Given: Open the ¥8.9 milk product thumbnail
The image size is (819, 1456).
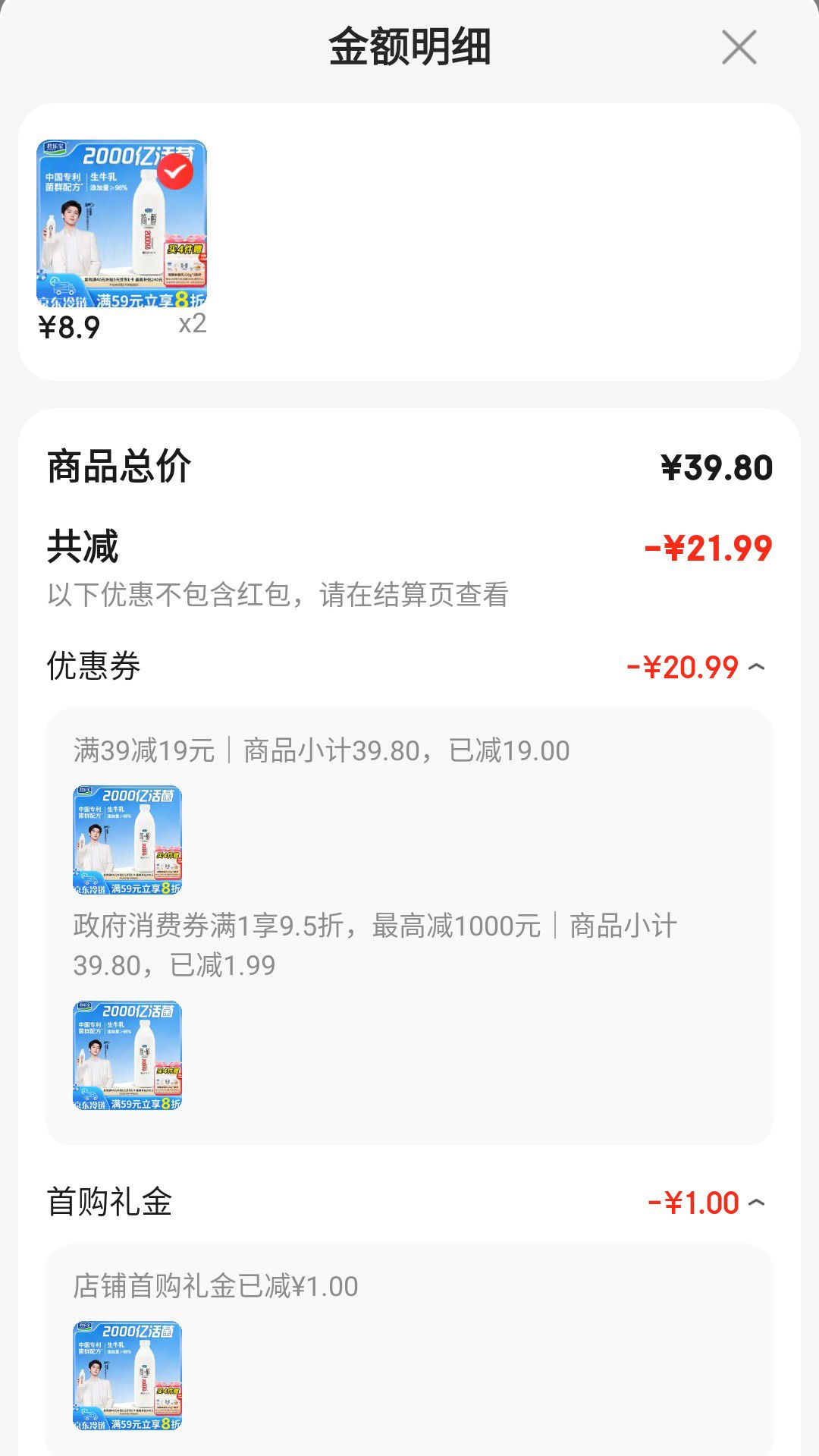Looking at the screenshot, I should 121,224.
